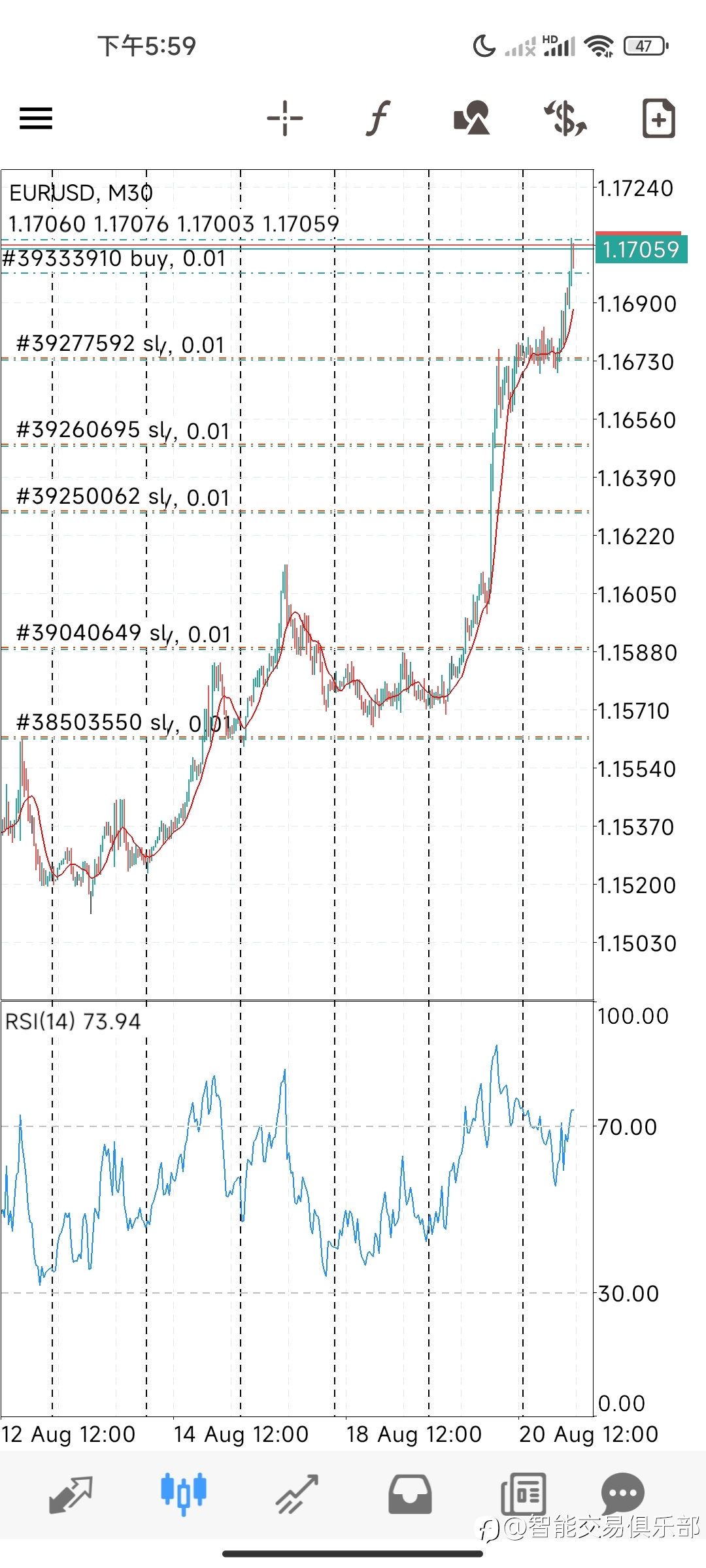Select the Chart candlestick tab
This screenshot has height=1568, width=706.
click(184, 1494)
